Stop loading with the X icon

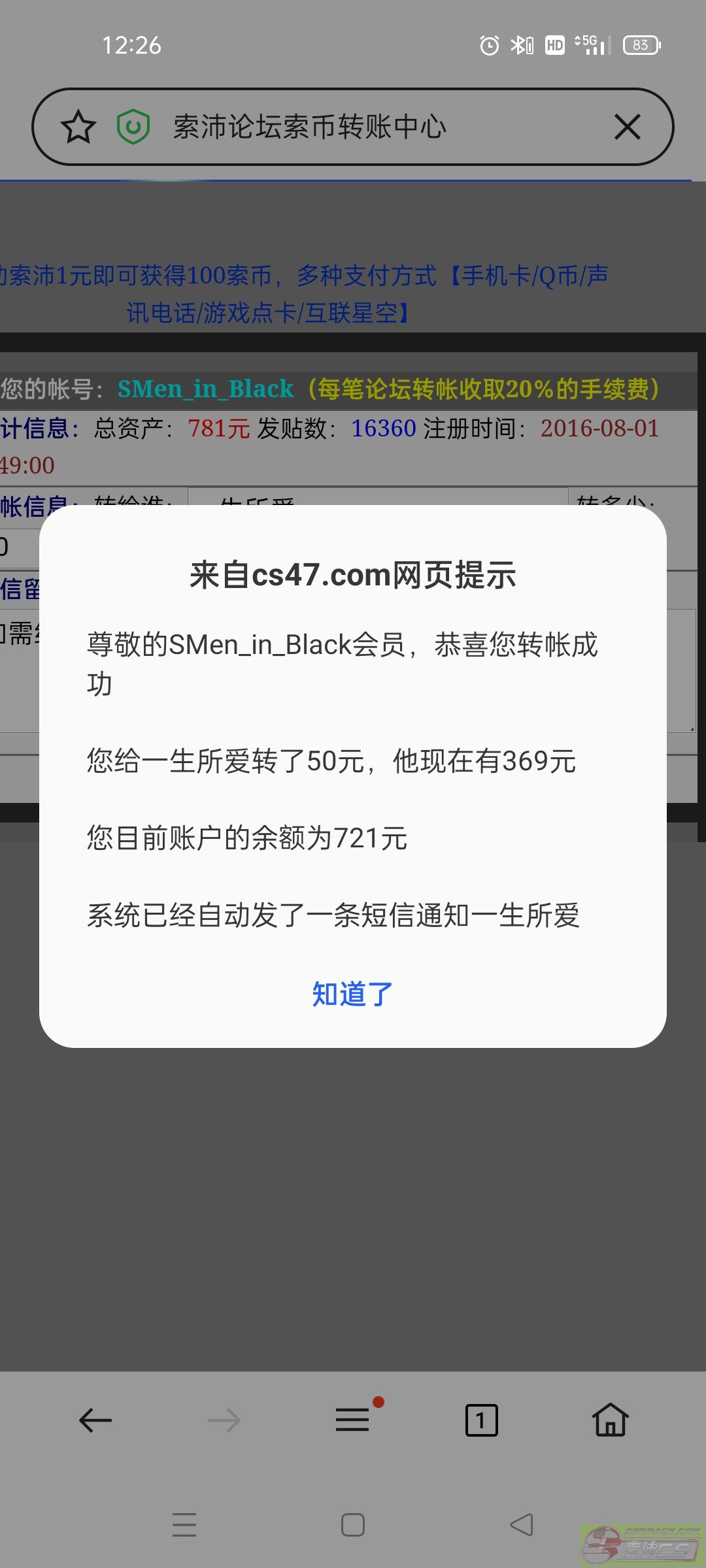[628, 127]
